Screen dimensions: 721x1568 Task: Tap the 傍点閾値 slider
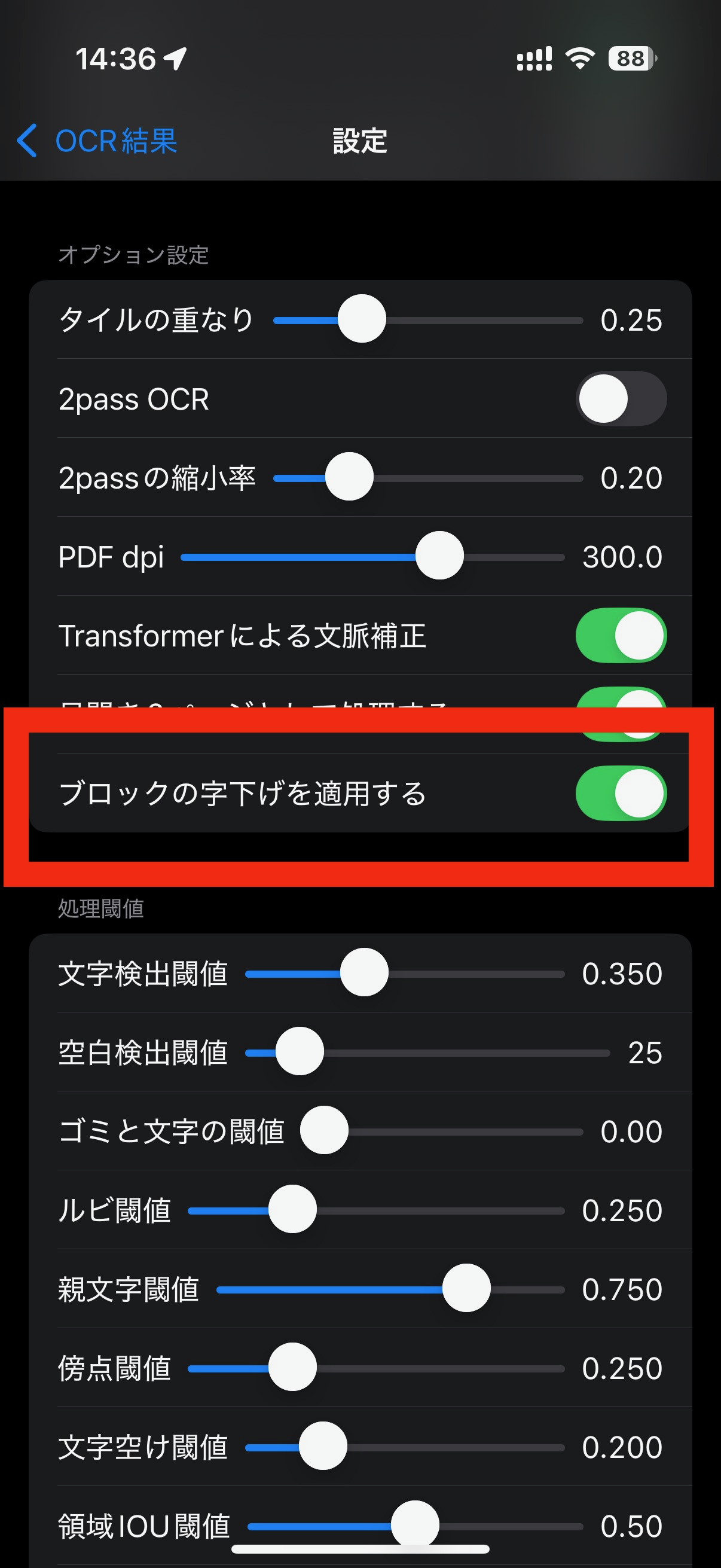[x=293, y=1368]
